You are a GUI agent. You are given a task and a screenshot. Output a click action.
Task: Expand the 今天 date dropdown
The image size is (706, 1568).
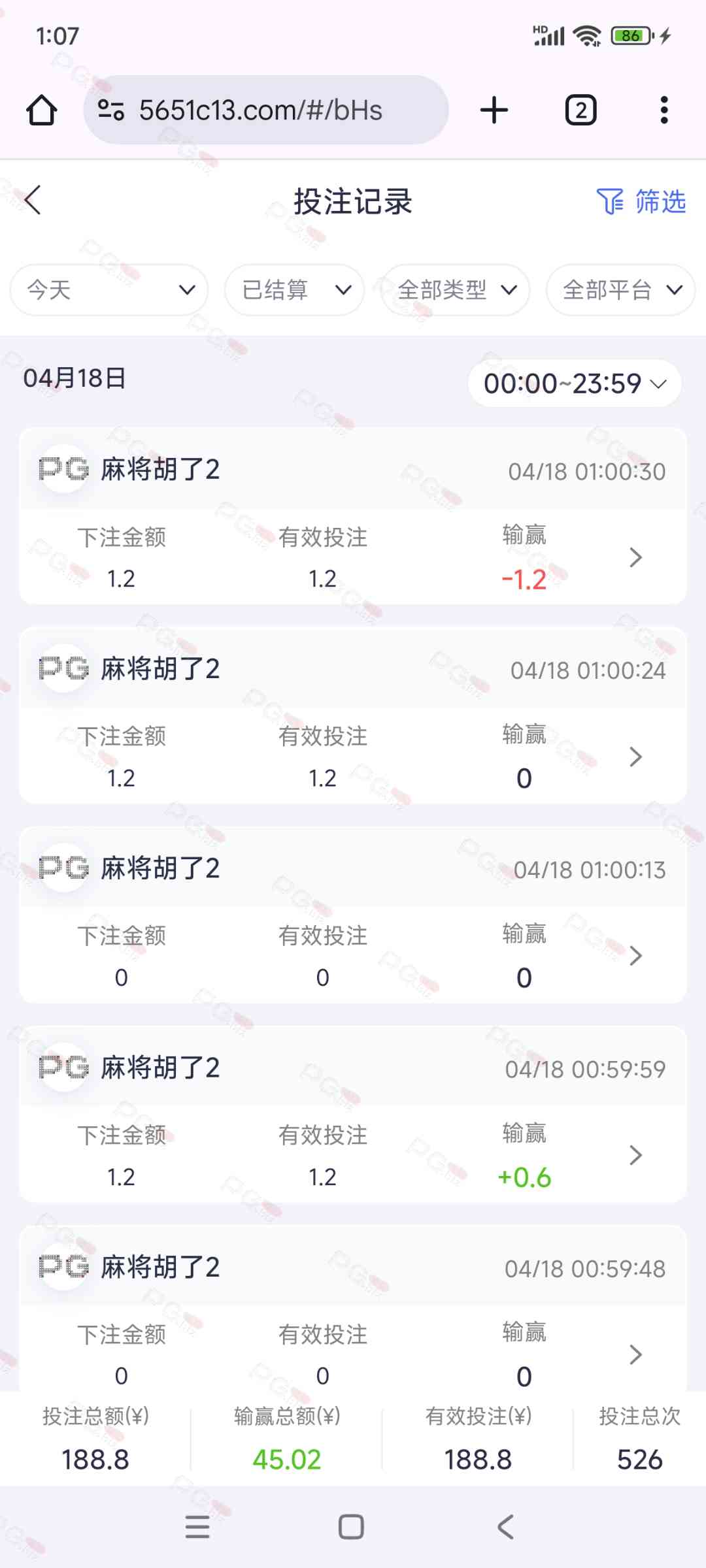(x=109, y=289)
